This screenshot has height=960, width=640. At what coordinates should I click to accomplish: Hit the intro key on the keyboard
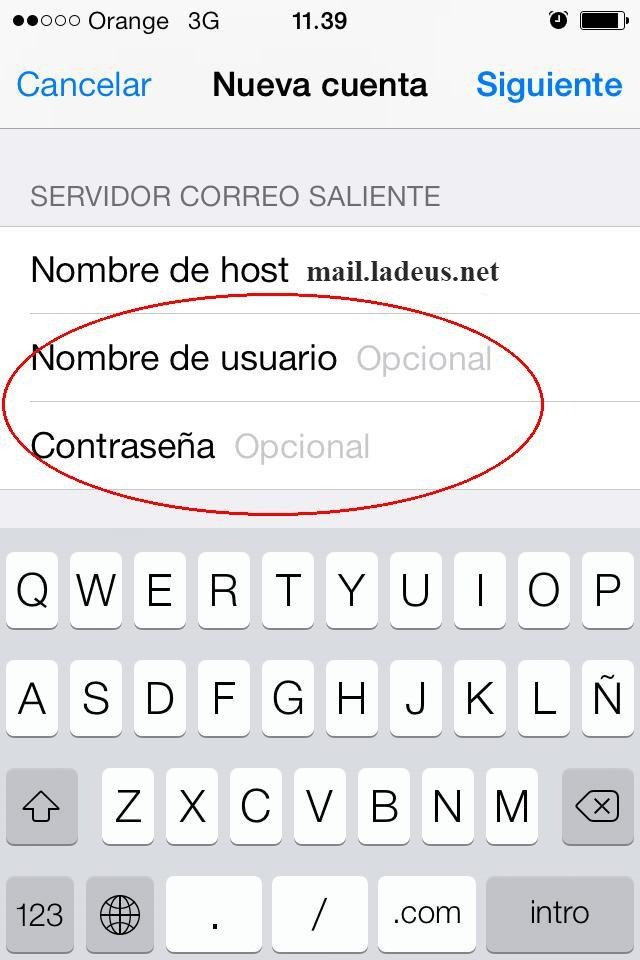point(559,913)
